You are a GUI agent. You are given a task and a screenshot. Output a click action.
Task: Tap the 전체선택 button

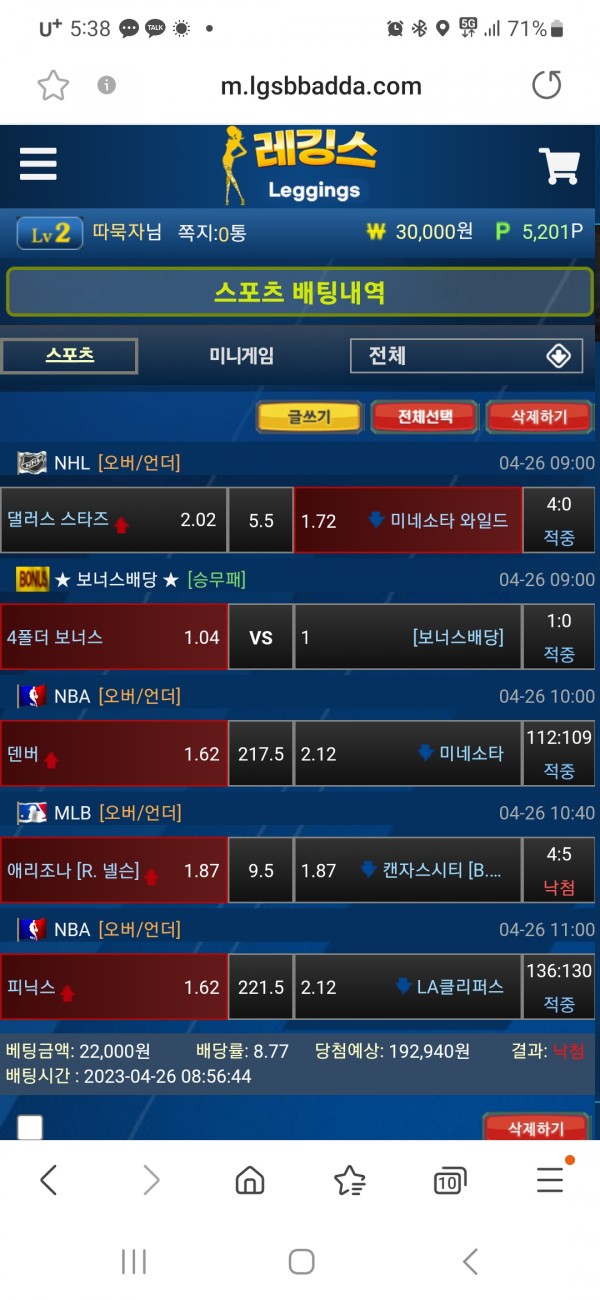coord(424,416)
